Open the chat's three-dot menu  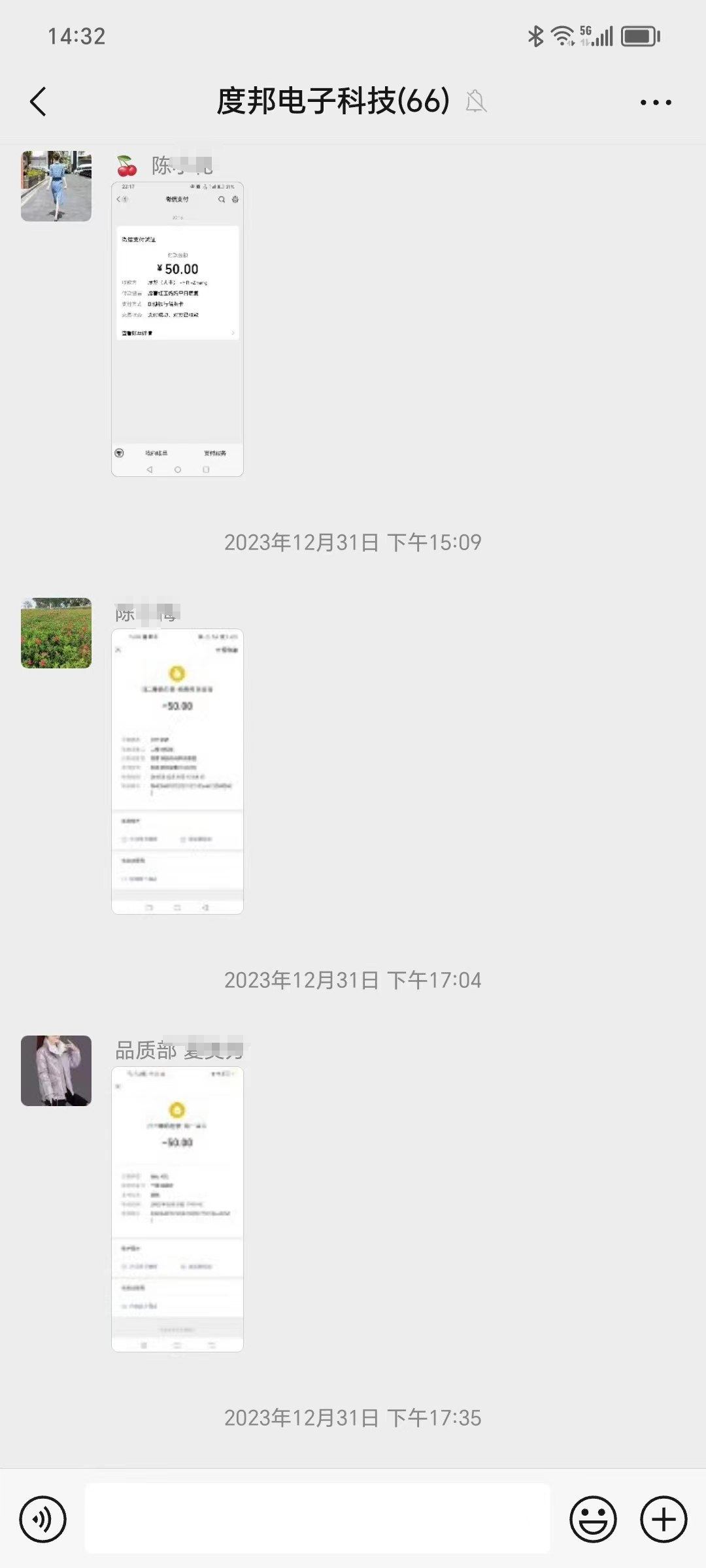coord(656,102)
